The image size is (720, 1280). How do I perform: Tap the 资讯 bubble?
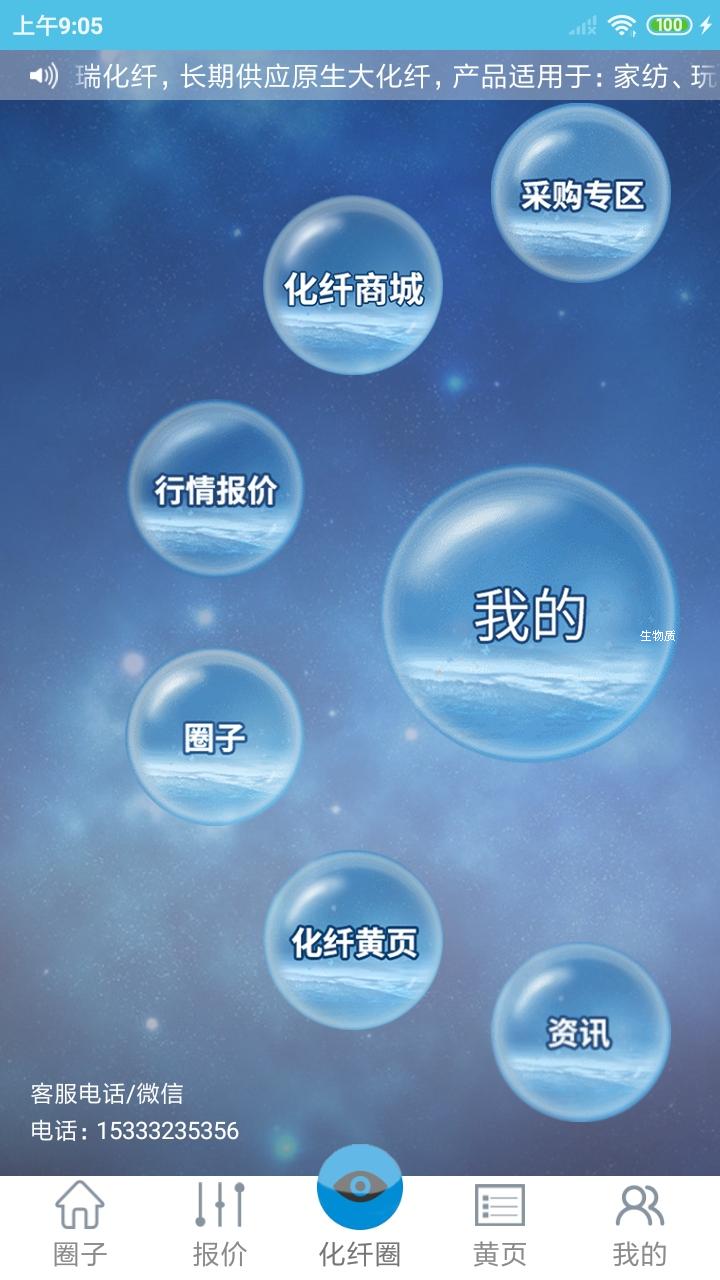coord(580,1032)
